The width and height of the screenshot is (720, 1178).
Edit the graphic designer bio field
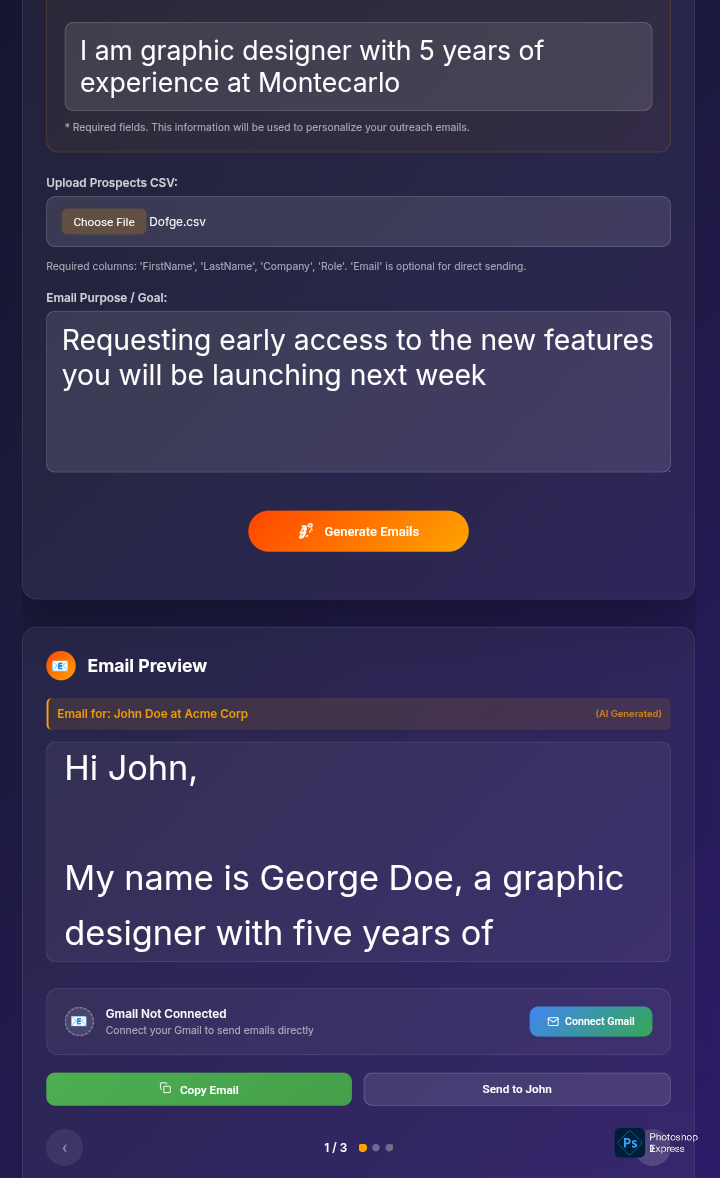358,66
